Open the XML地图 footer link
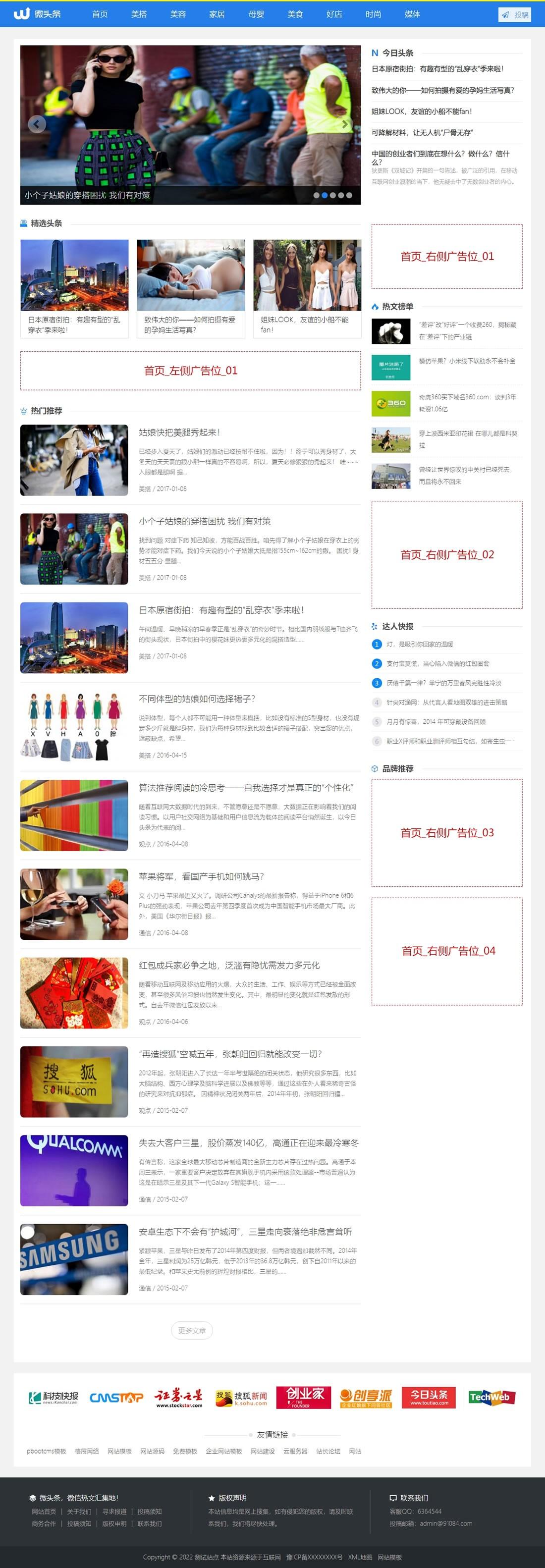The image size is (545, 1568). point(360,1558)
